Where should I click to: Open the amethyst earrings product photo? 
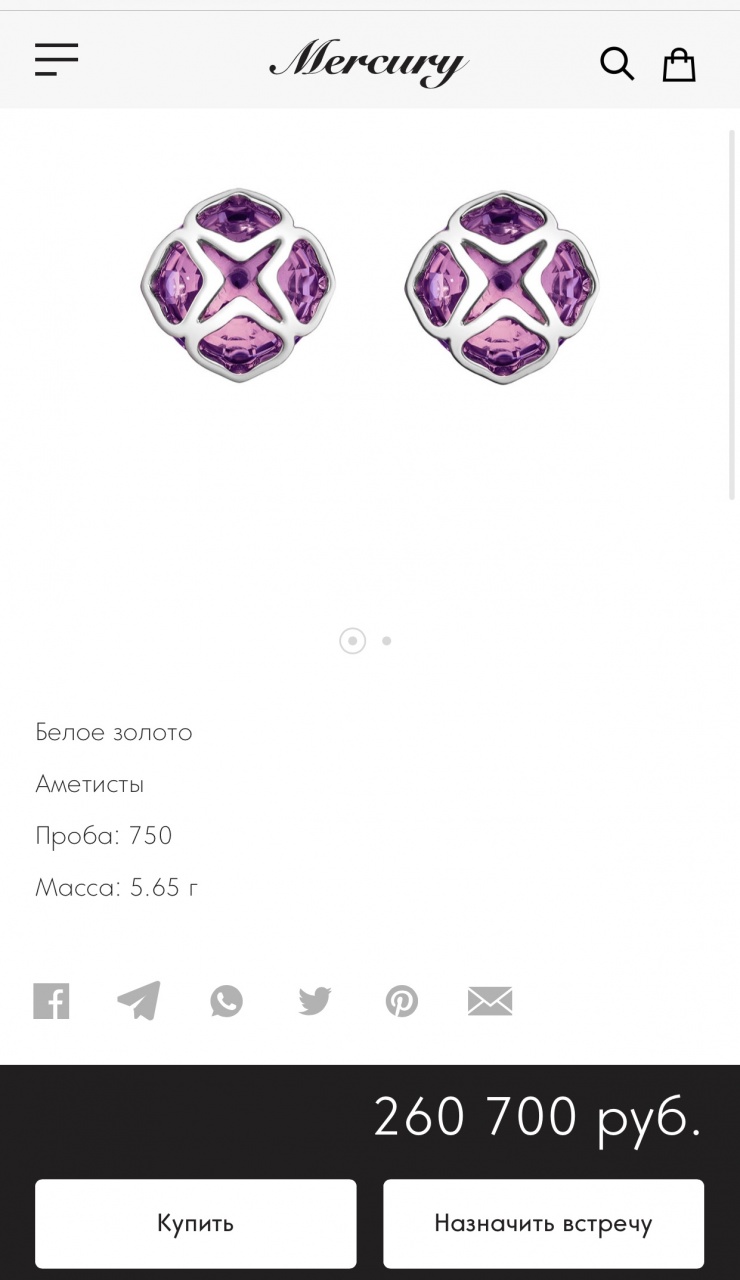pos(369,285)
